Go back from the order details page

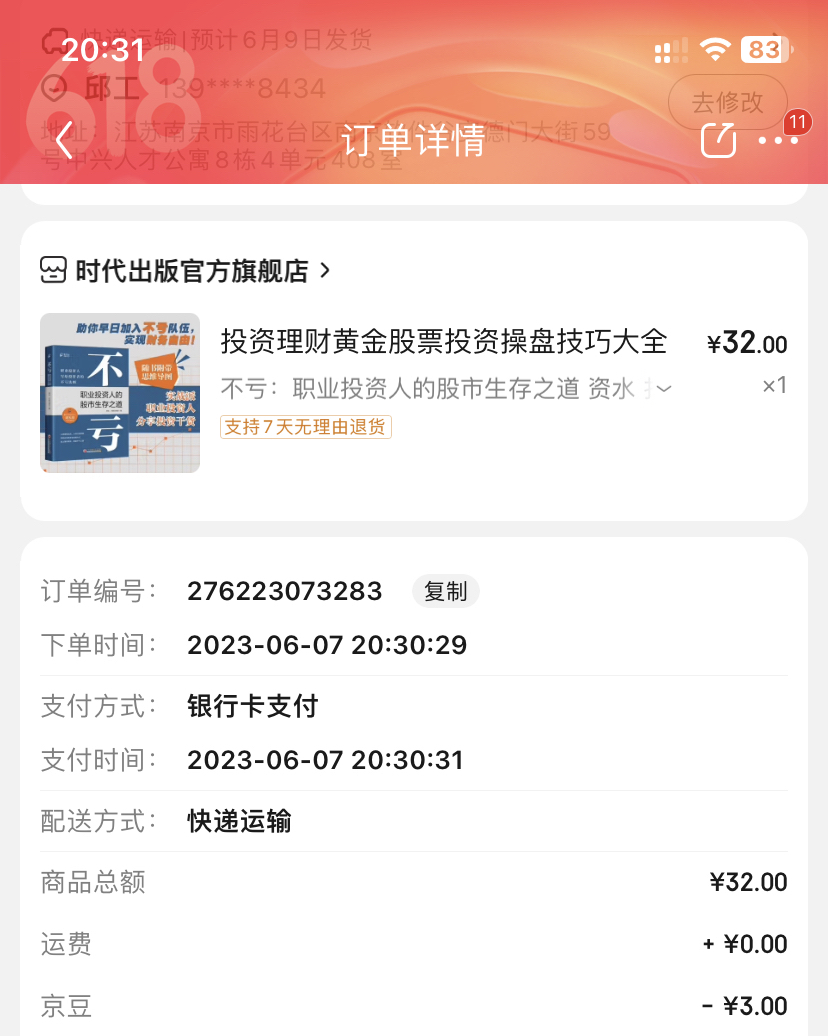pyautogui.click(x=64, y=140)
